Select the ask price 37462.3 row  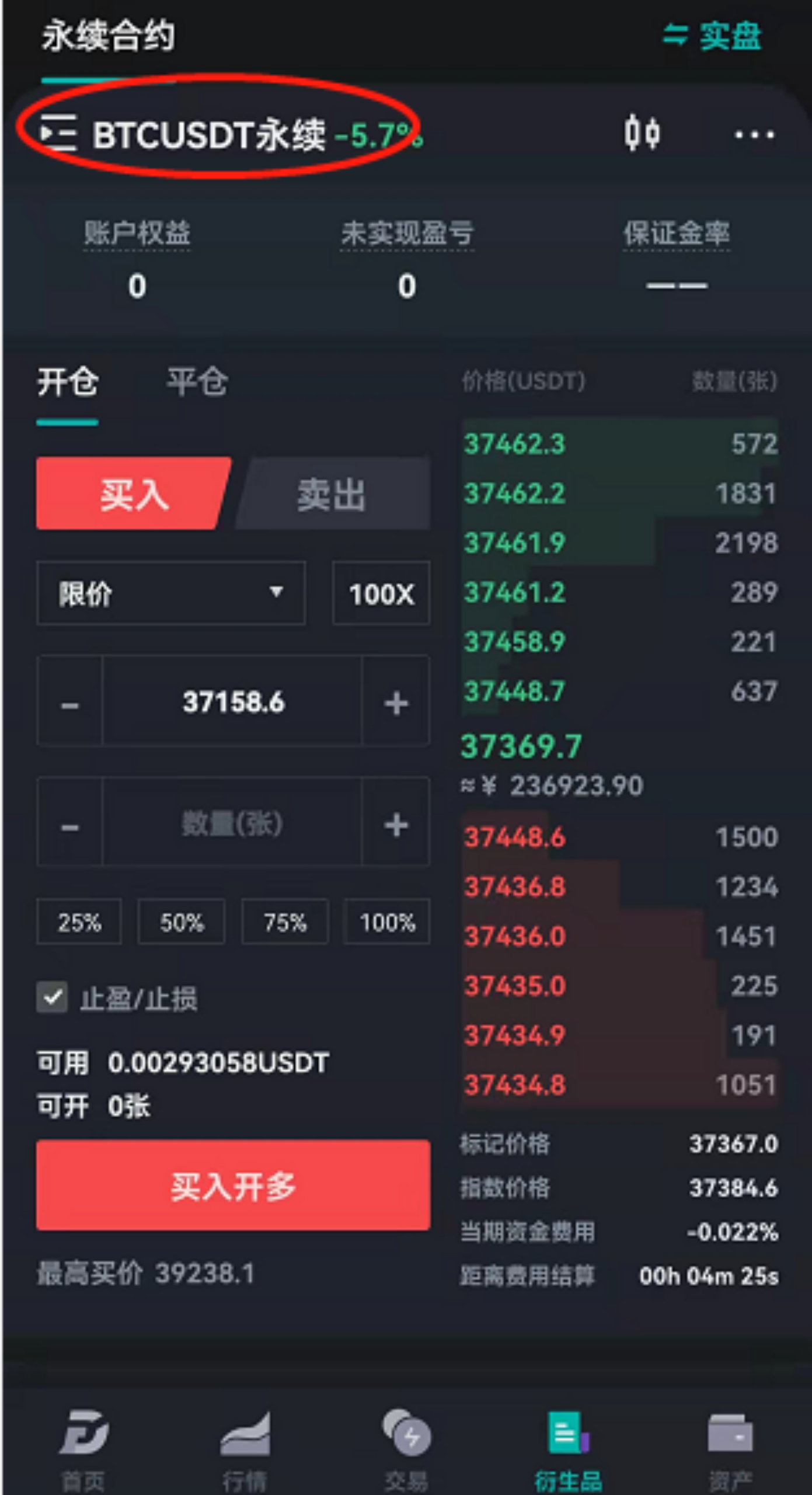[x=620, y=443]
